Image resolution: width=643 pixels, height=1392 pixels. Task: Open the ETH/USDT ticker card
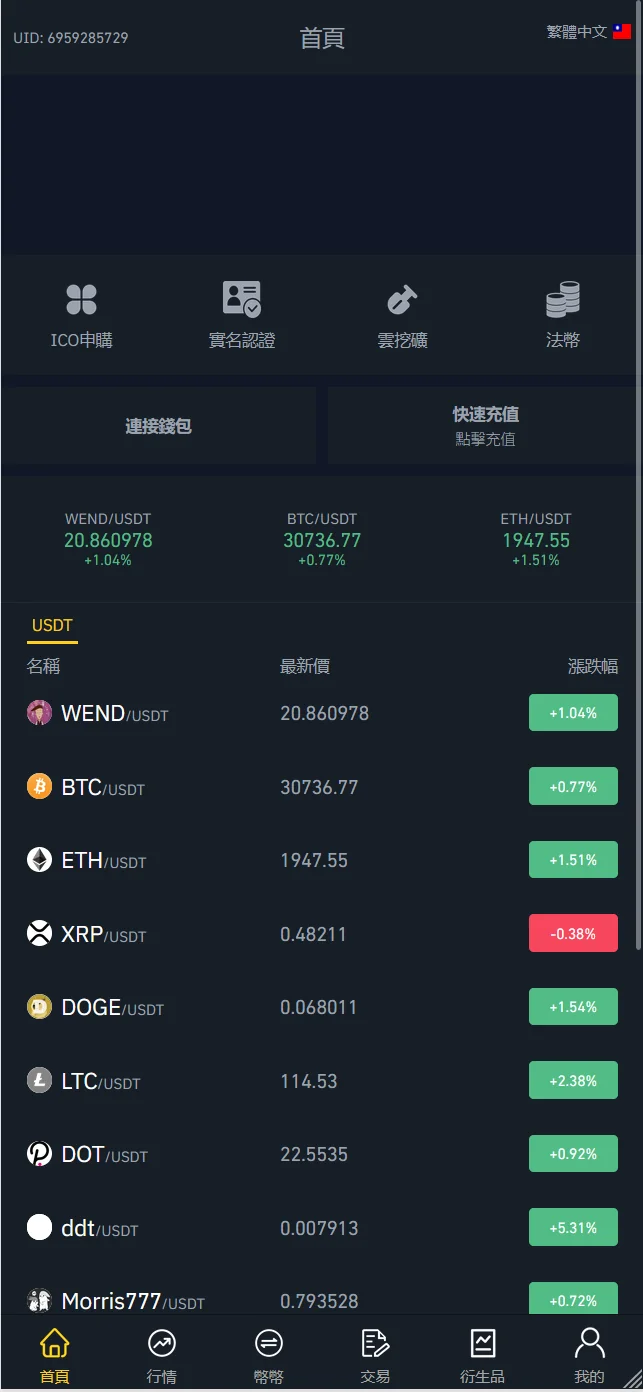(x=536, y=539)
